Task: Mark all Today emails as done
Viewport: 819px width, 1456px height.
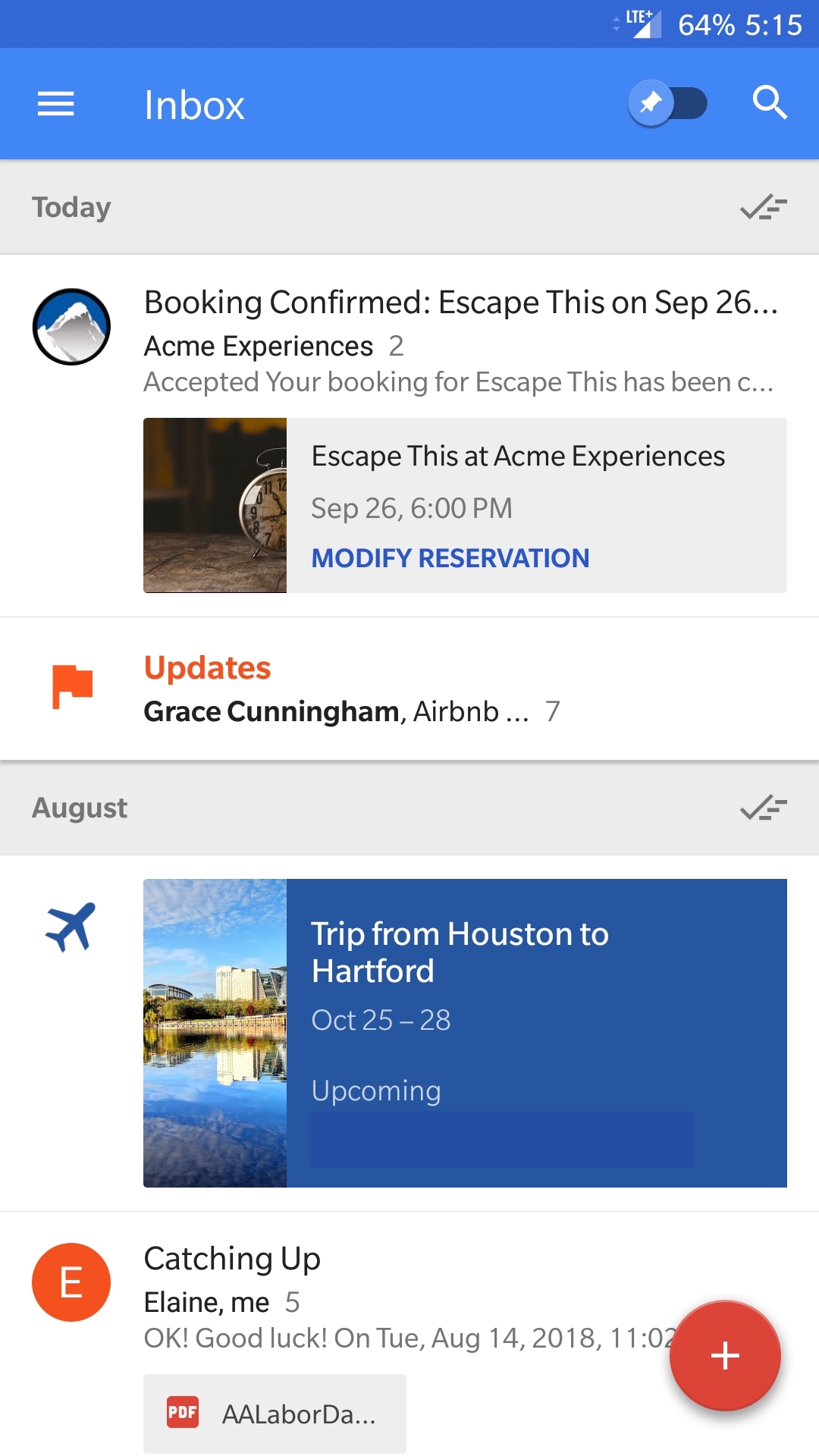Action: [763, 207]
